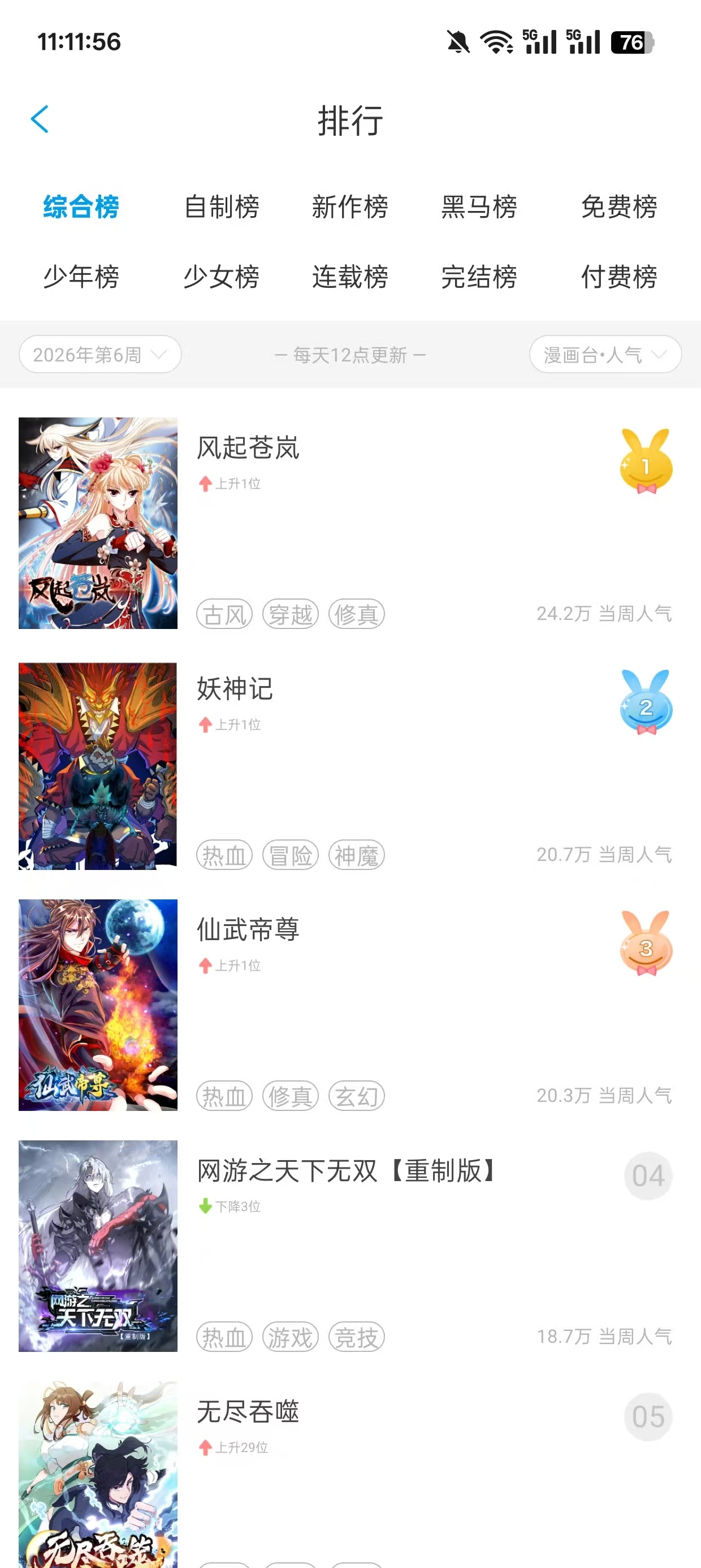Click the blue rank-2 badge beside 妖神记
The height and width of the screenshot is (1568, 701).
(x=647, y=708)
